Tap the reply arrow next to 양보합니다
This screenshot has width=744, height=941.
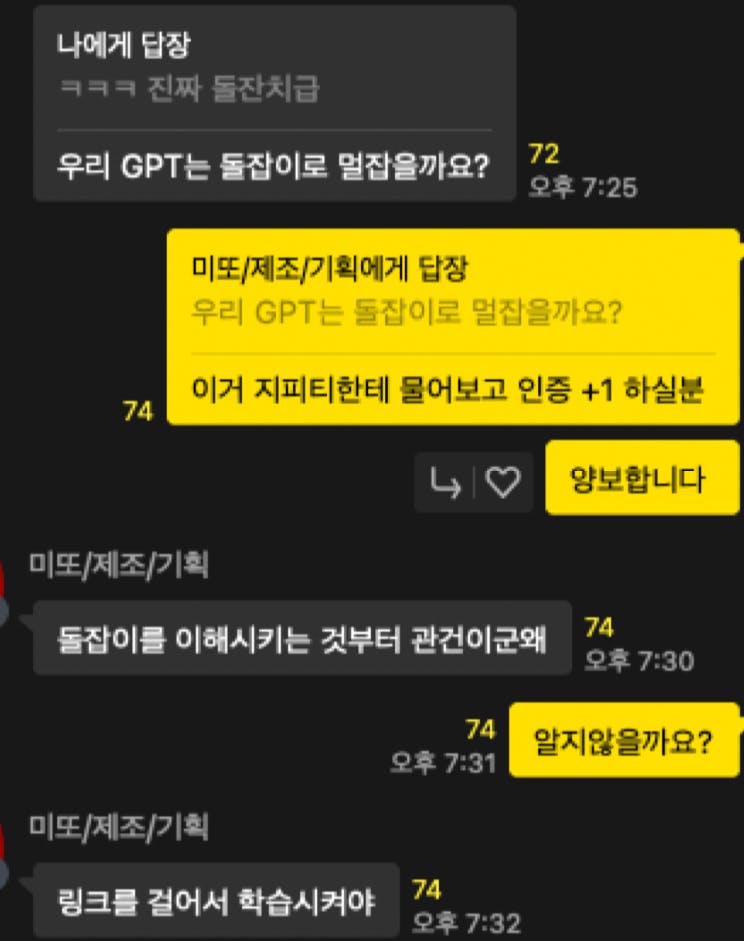(446, 484)
